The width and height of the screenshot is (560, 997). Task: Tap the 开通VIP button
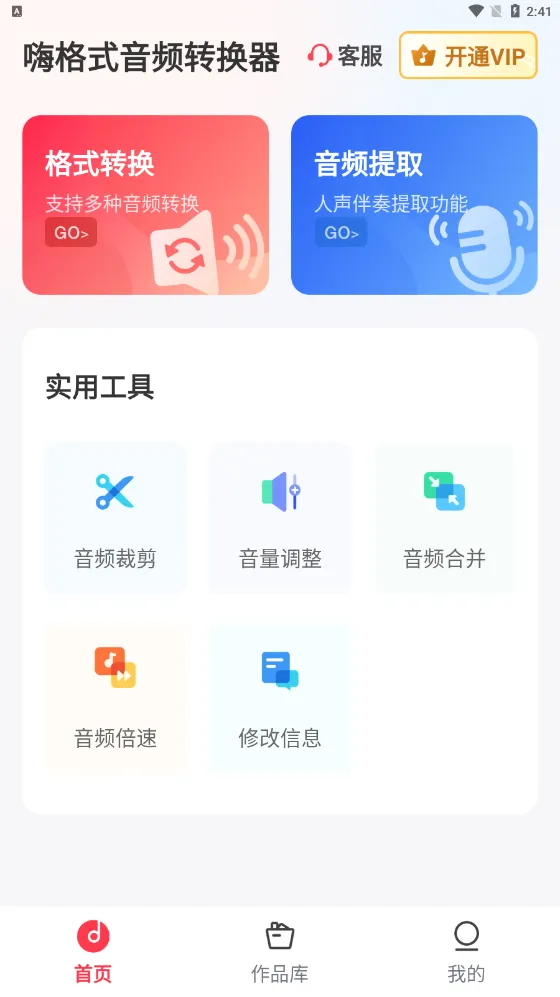point(468,56)
